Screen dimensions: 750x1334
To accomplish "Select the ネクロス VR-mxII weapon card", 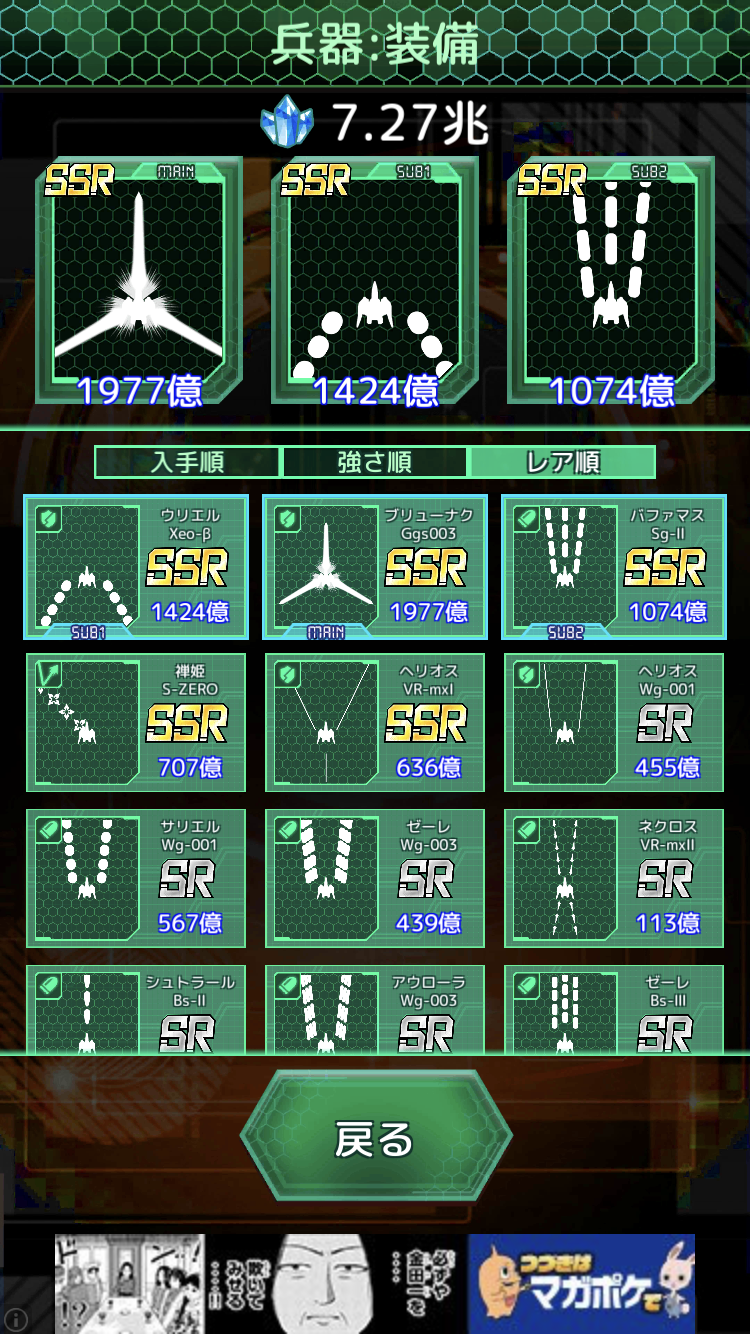I will coord(614,878).
